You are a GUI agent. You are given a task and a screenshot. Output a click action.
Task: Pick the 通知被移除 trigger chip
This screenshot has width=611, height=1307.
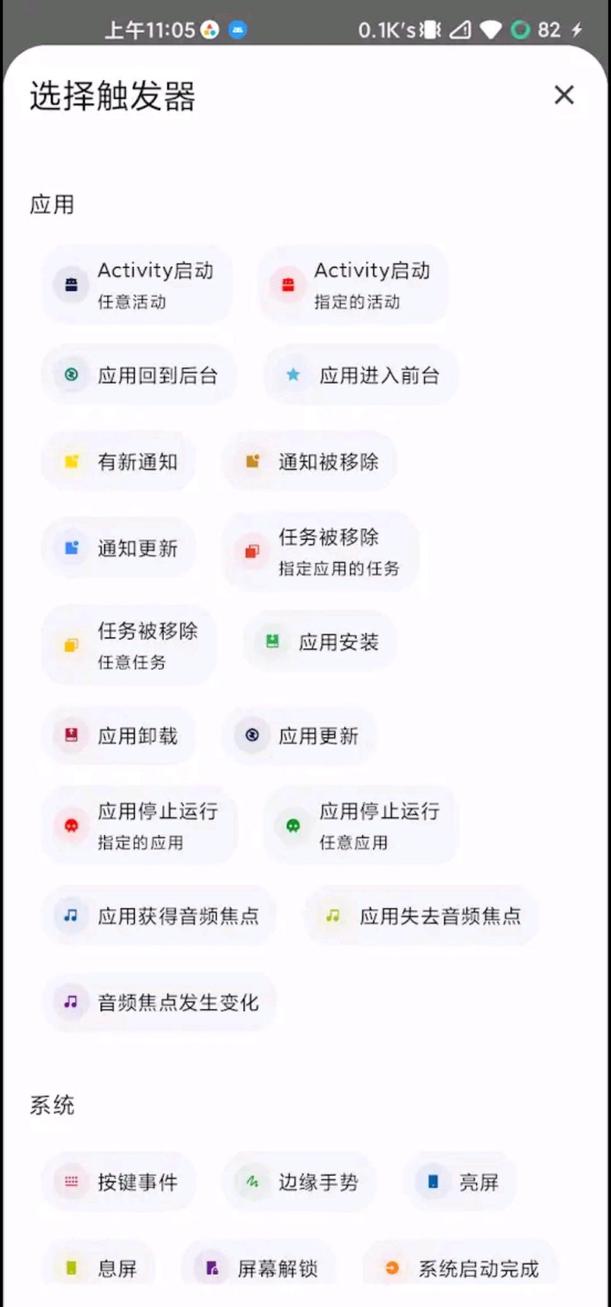click(310, 462)
